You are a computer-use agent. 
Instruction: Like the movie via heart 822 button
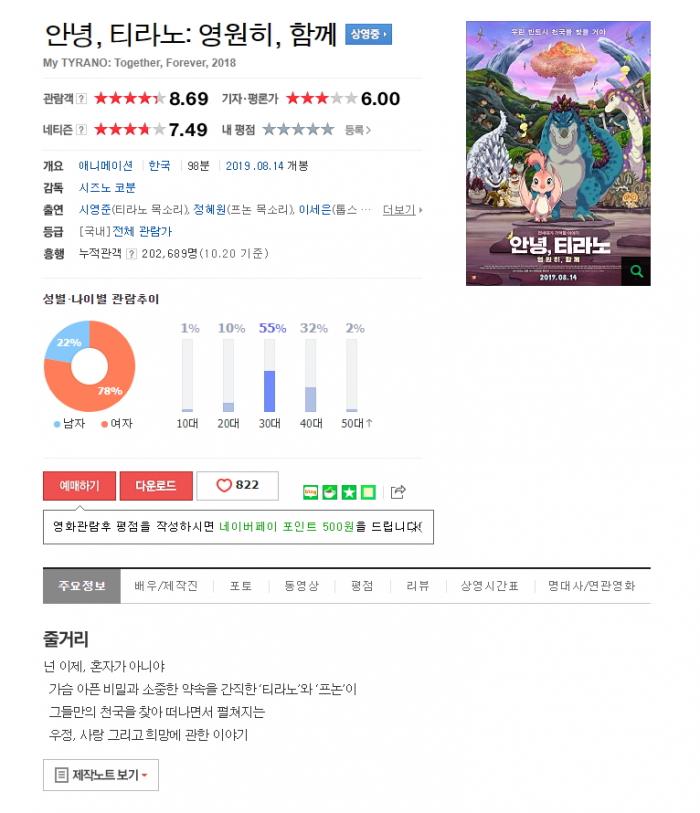click(x=237, y=486)
